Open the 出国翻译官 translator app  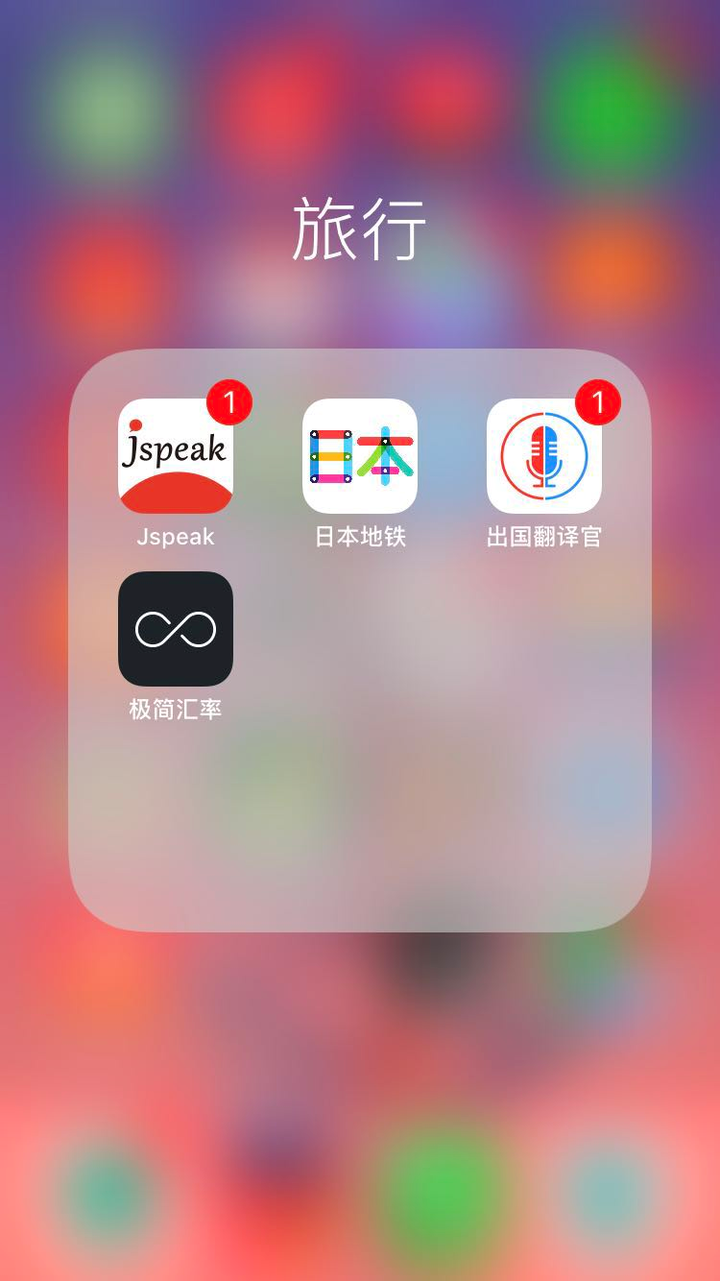[x=544, y=456]
